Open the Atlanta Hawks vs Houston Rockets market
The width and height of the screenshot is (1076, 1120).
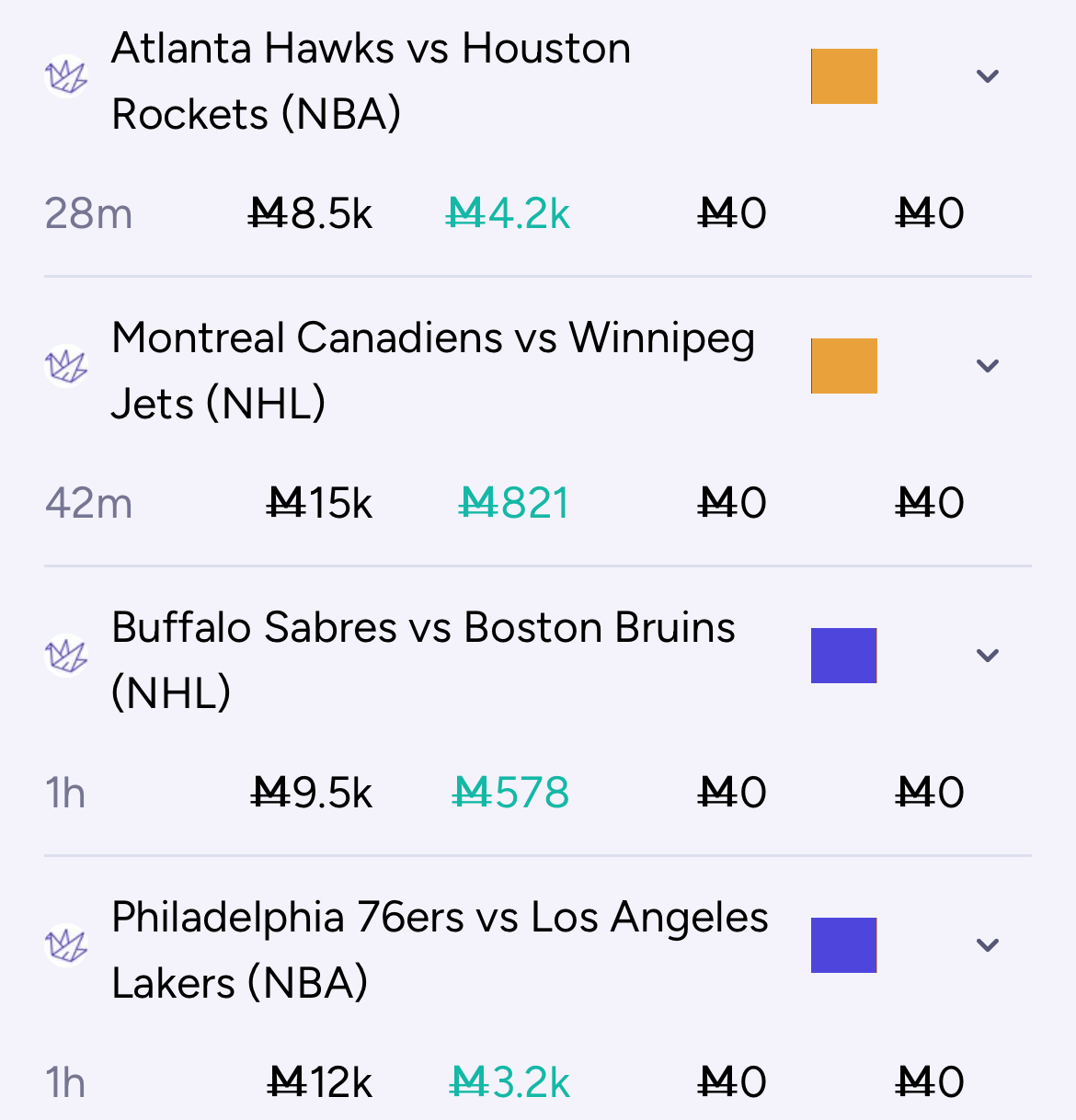[371, 81]
